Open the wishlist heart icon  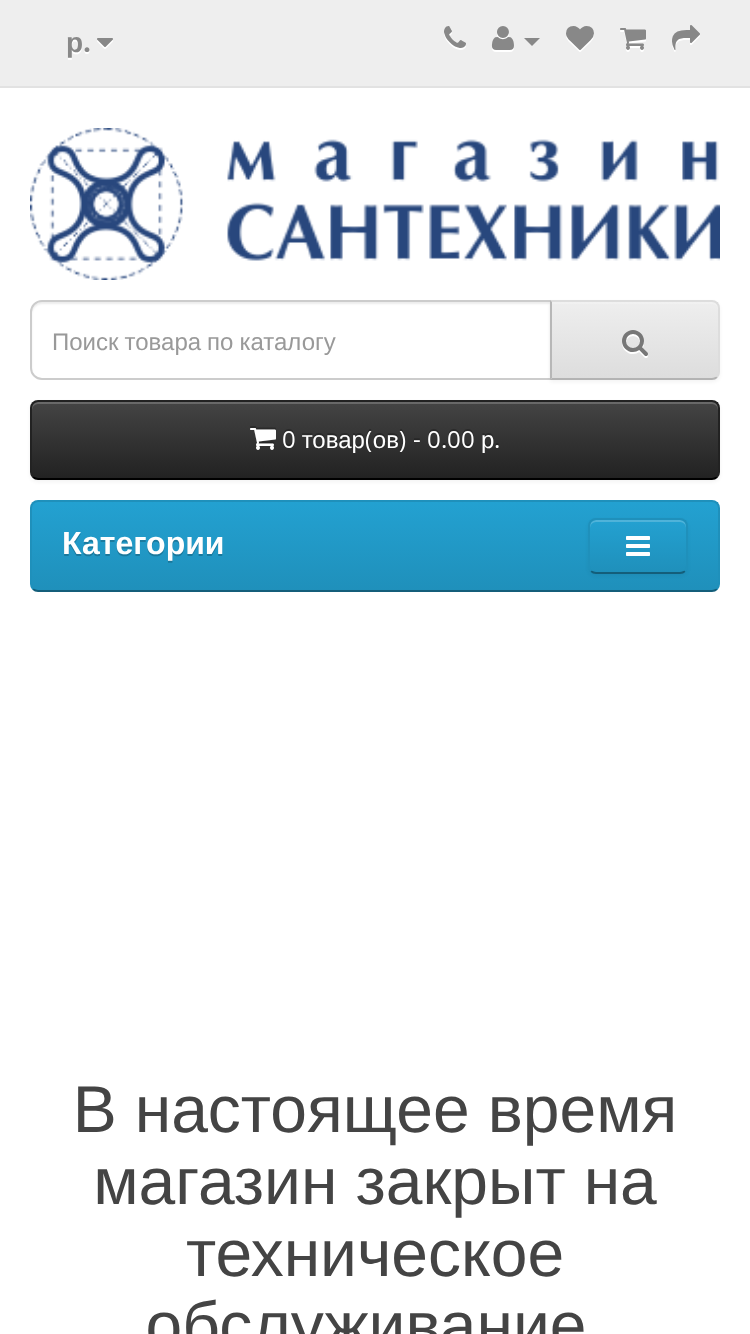pyautogui.click(x=580, y=39)
